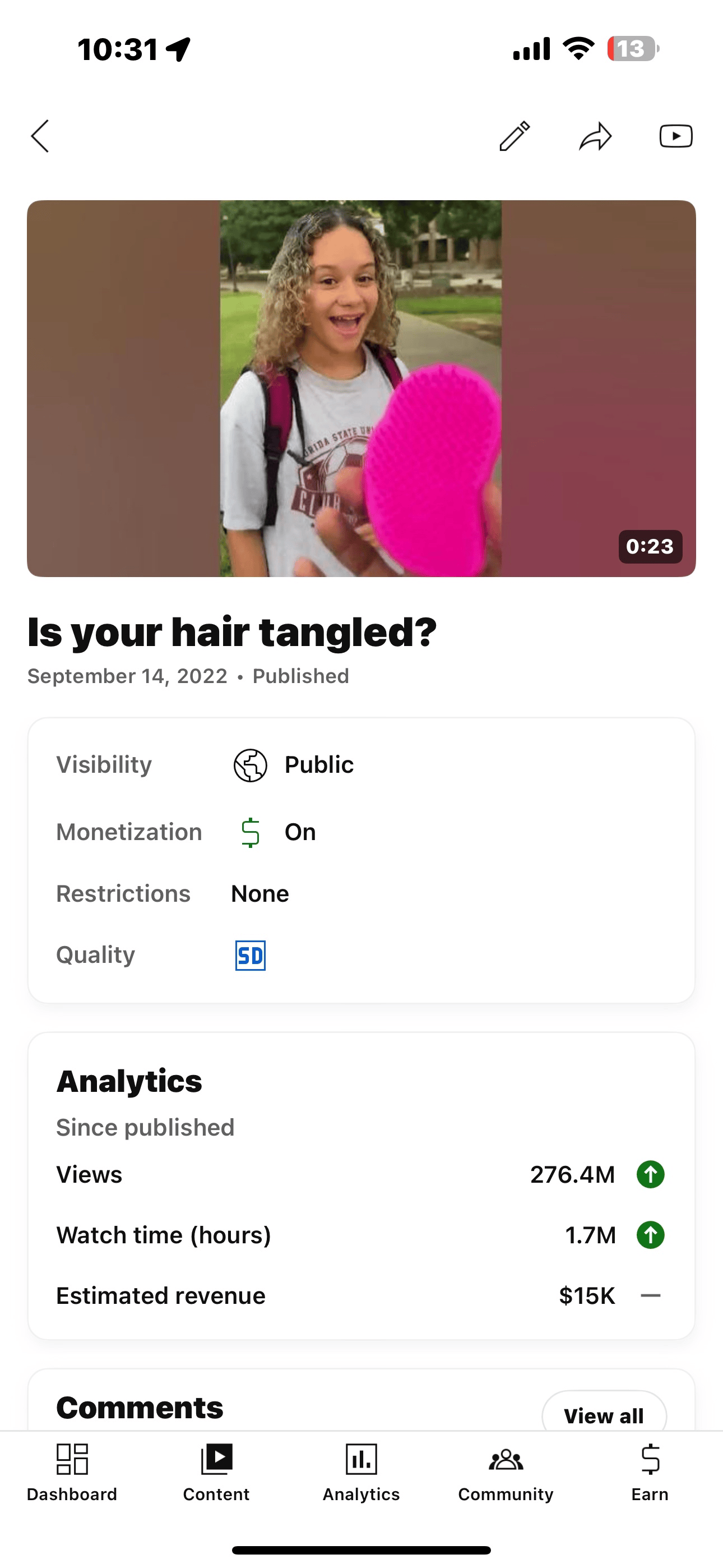This screenshot has width=723, height=1568.
Task: View all comments
Action: (604, 1415)
